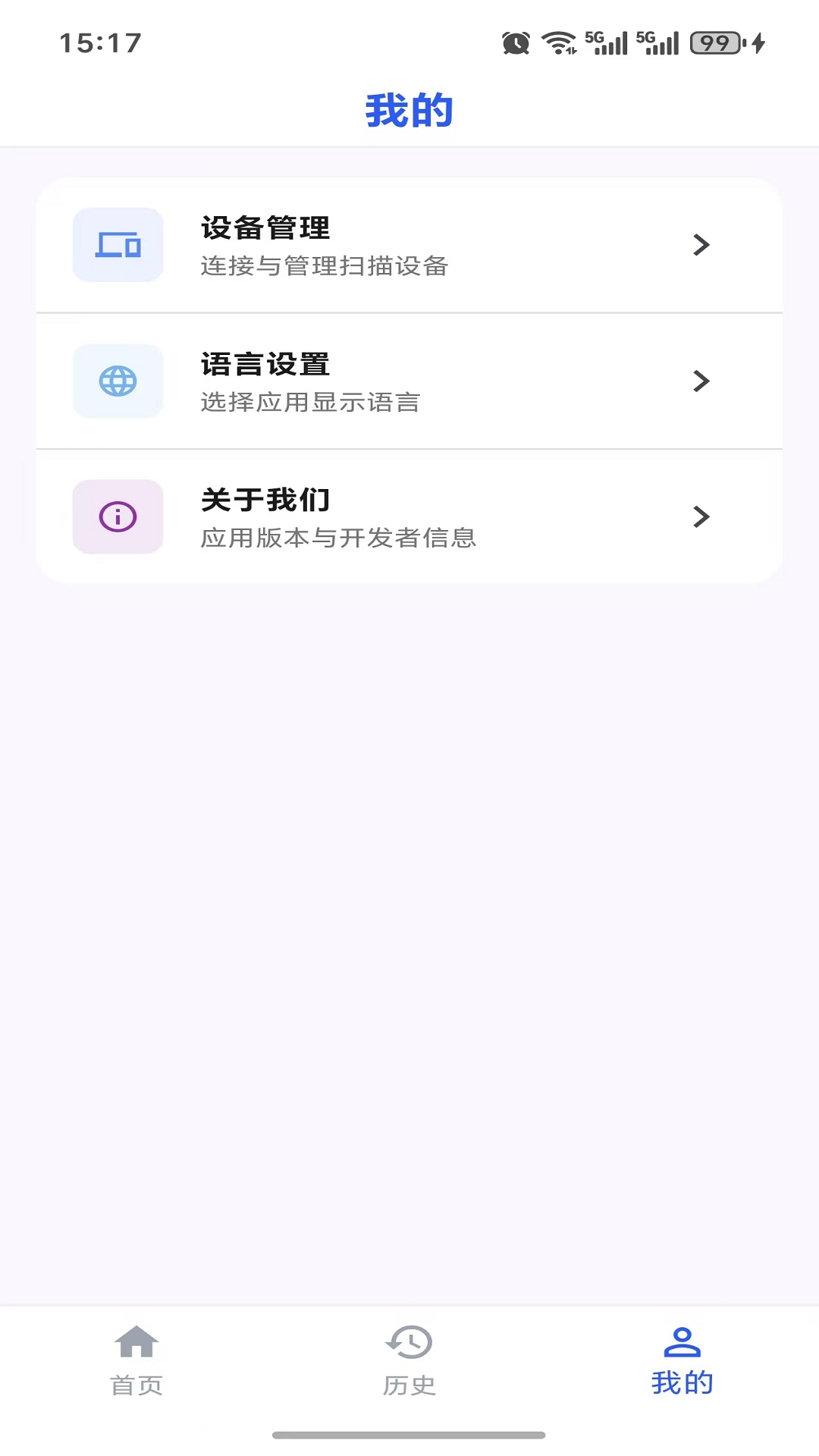Tap the globe icon for language settings
Viewport: 819px width, 1456px height.
[x=118, y=381]
